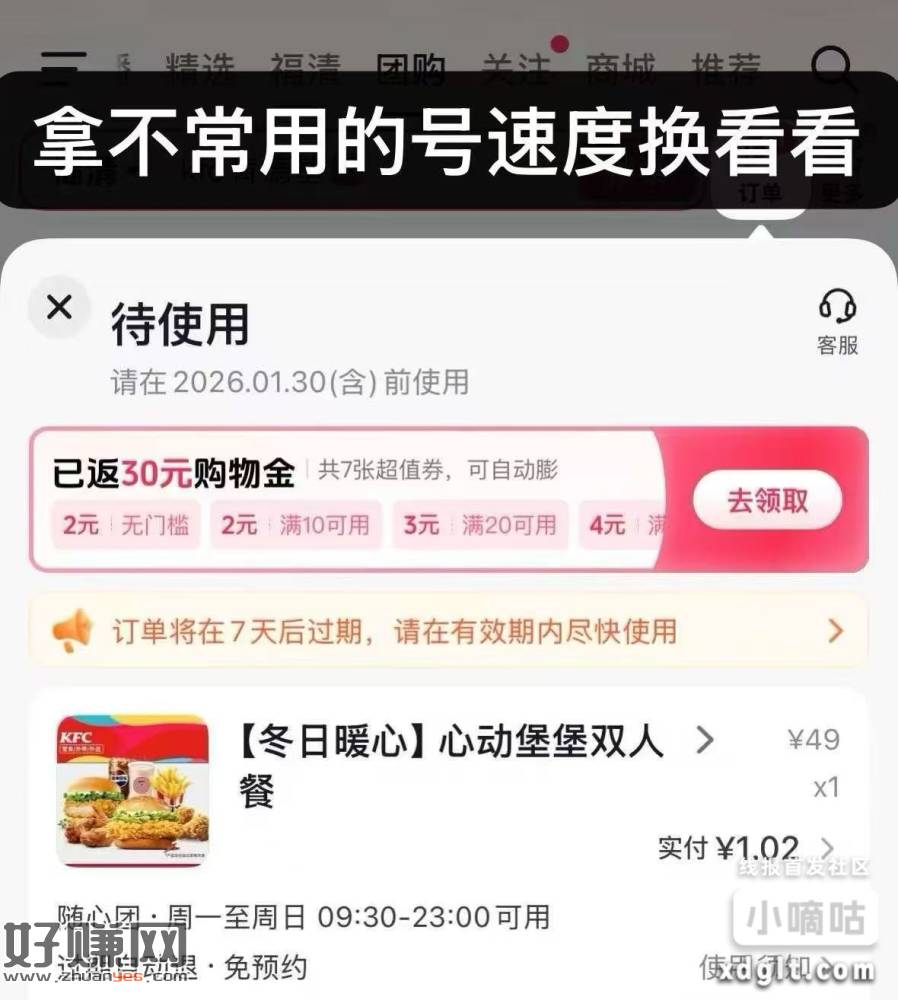
Task: Select the 福清 local tab
Action: click(305, 64)
